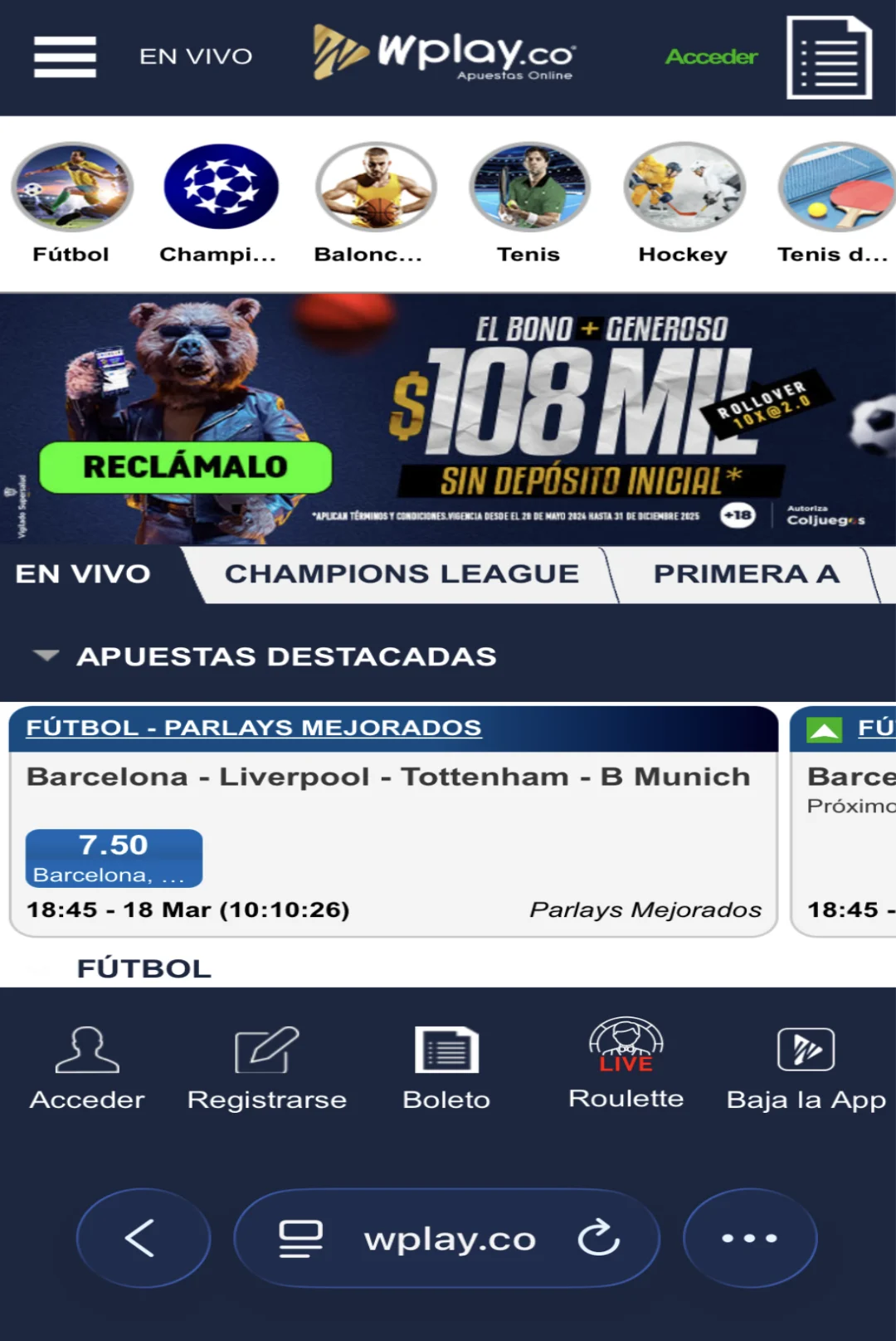
Task: Open FÚTBOL - PARLAYS MEJORADOS link
Action: pyautogui.click(x=254, y=728)
